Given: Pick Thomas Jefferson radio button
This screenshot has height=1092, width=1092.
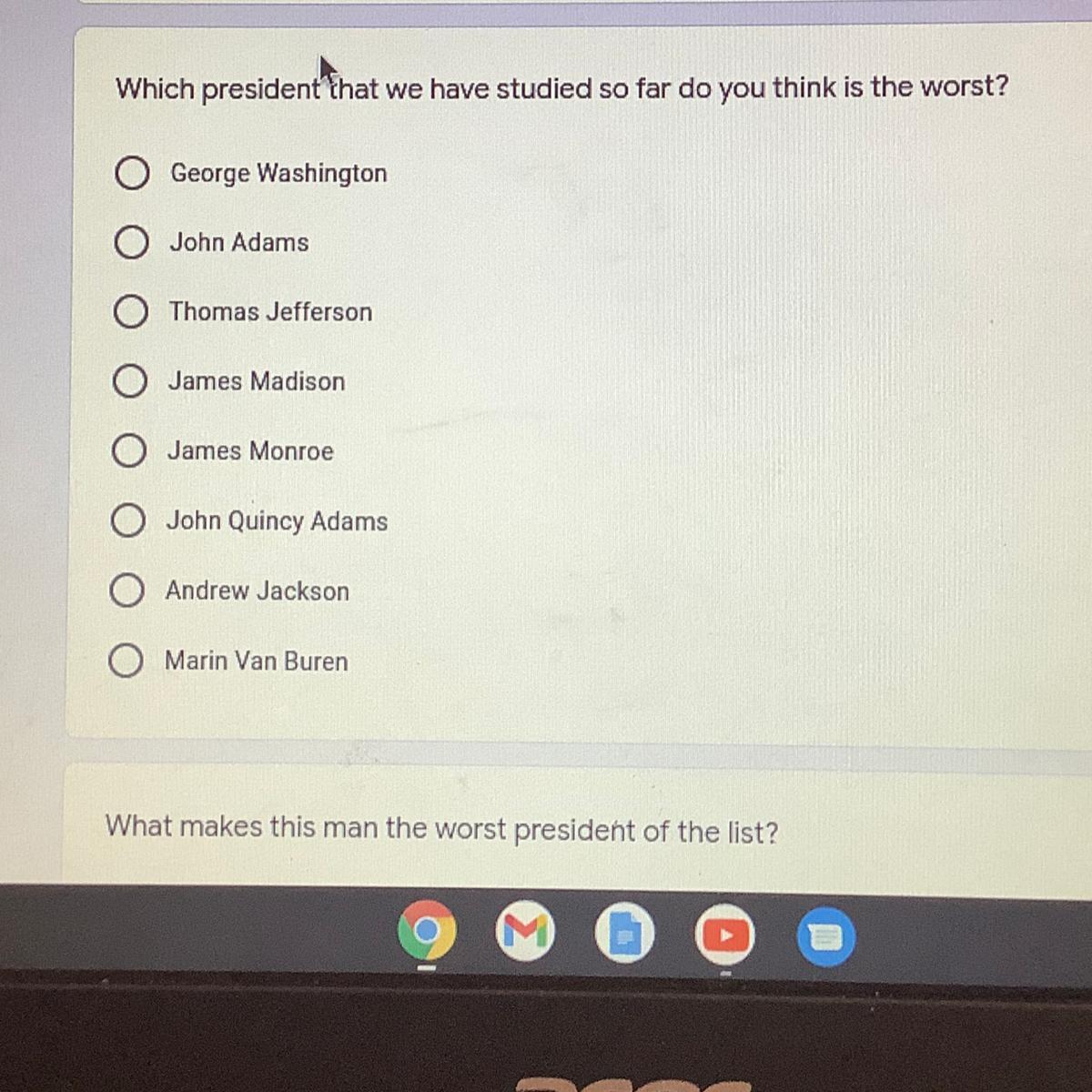Looking at the screenshot, I should coord(130,312).
